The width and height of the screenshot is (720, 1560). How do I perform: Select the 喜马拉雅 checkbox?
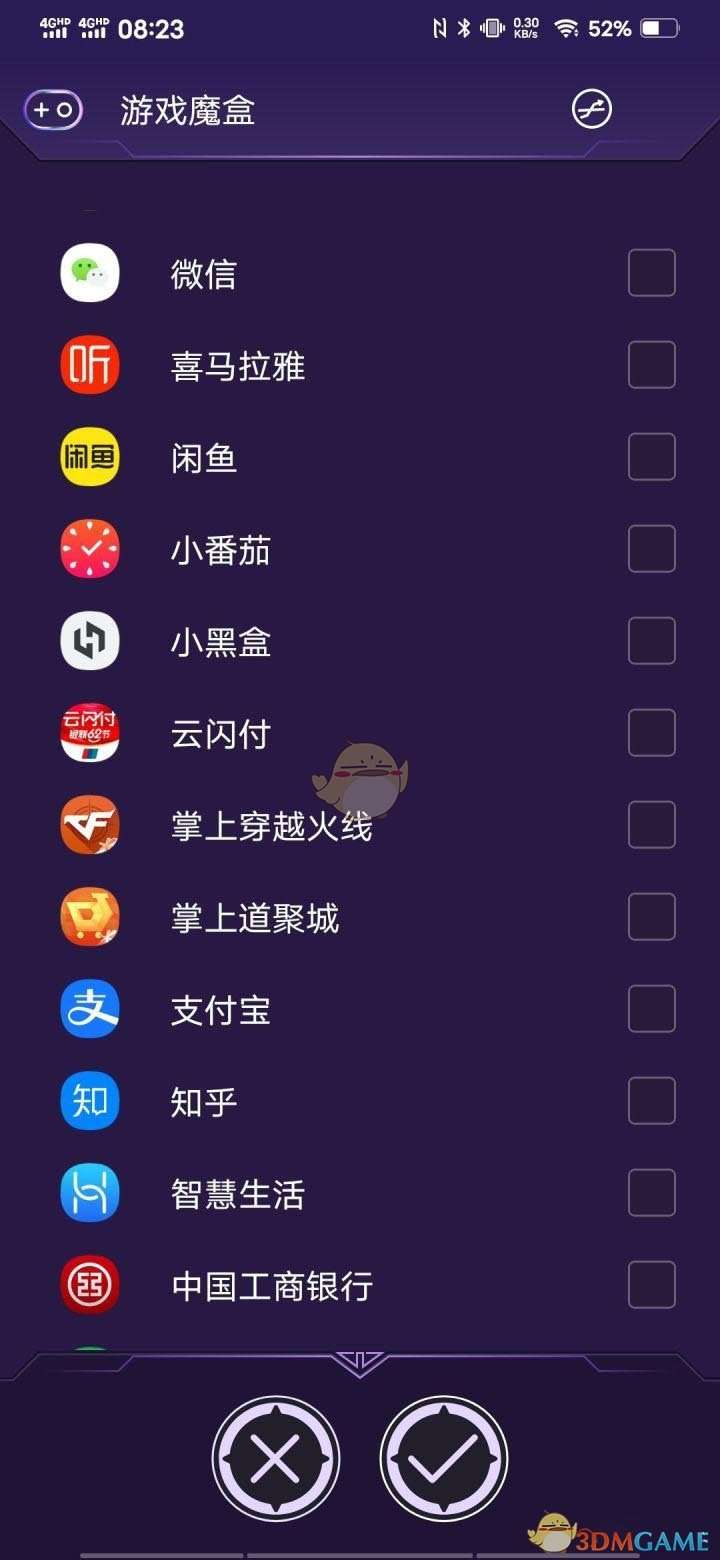(651, 365)
